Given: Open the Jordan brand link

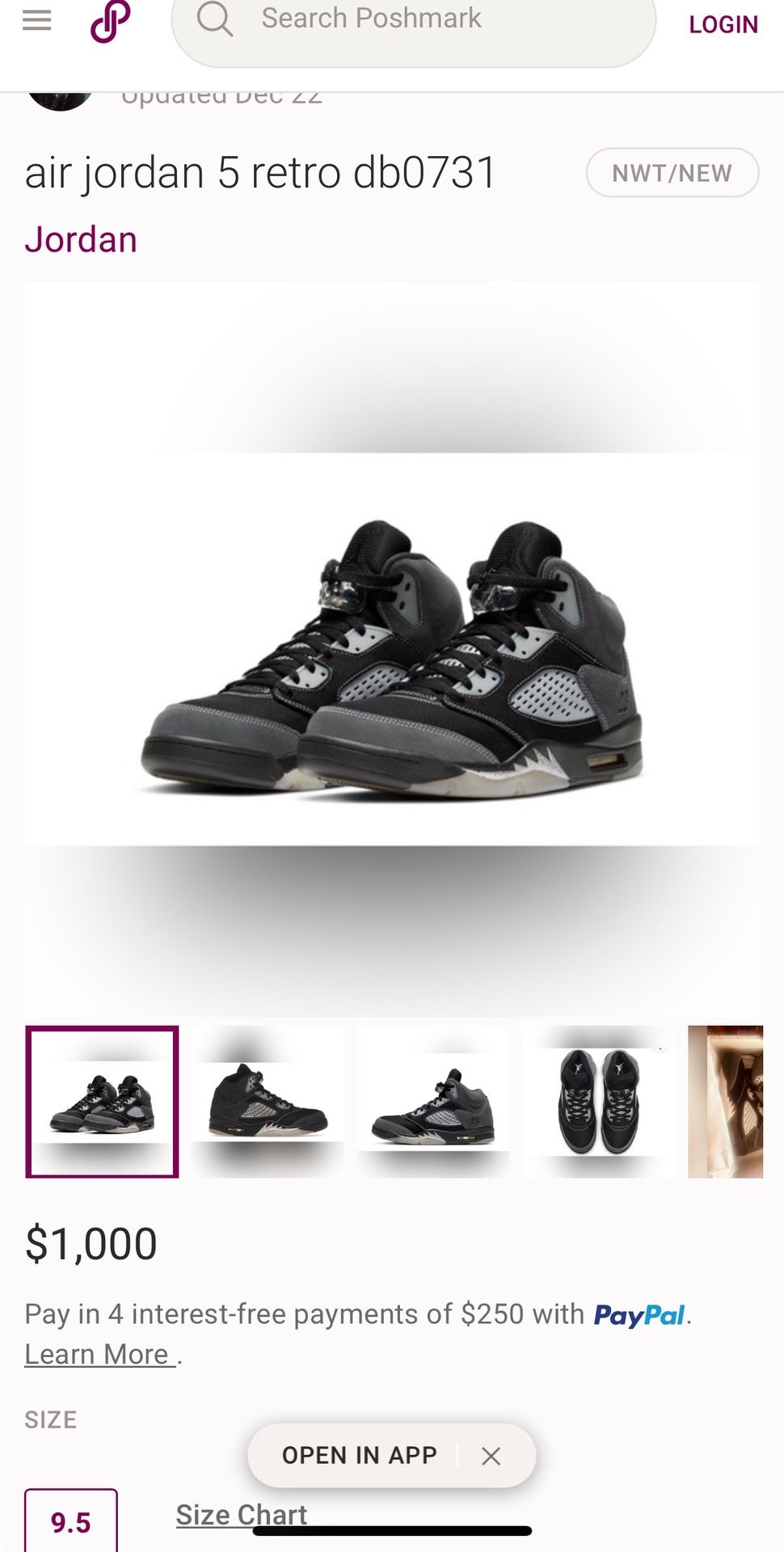Looking at the screenshot, I should coord(81,240).
